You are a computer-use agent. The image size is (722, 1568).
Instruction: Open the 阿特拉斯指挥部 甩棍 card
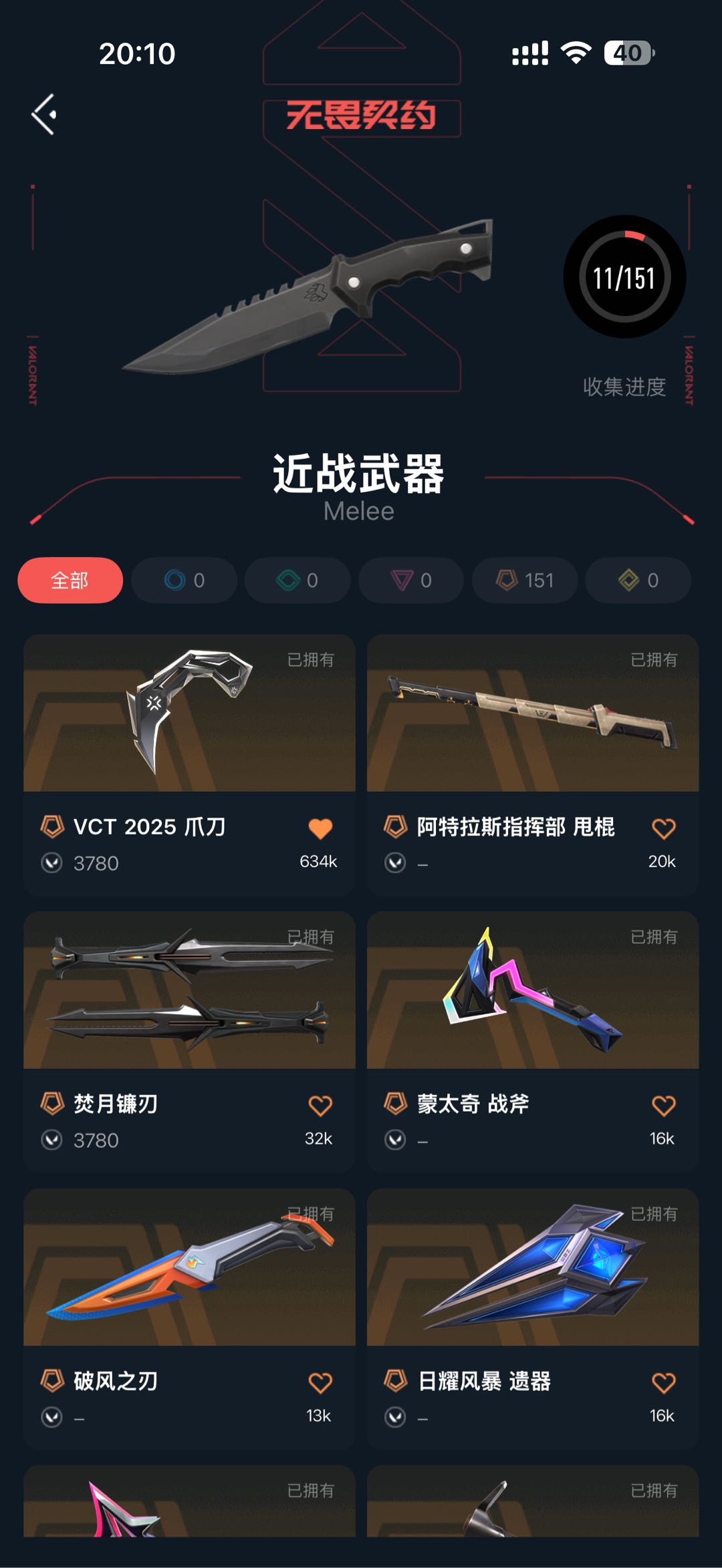533,765
